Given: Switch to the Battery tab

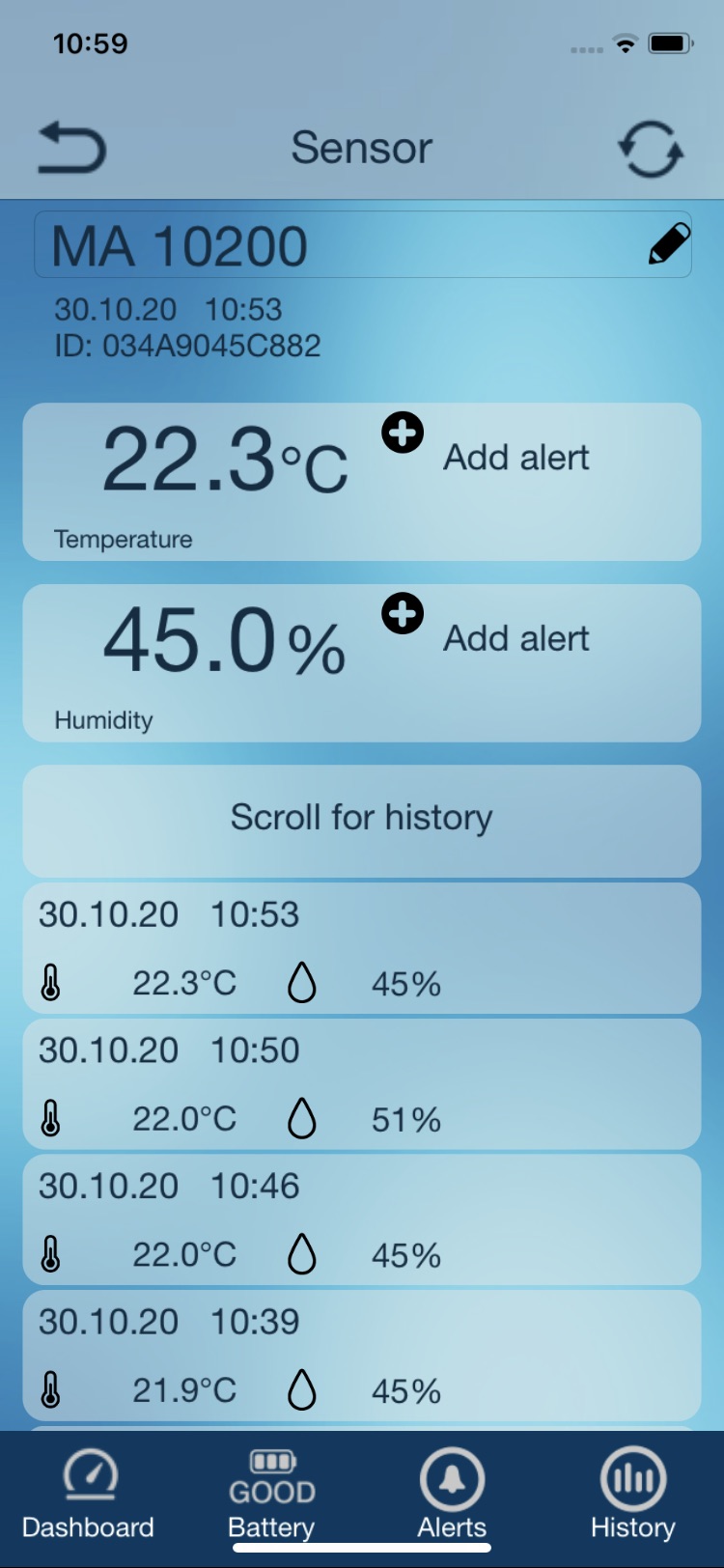Looking at the screenshot, I should pos(271,1495).
